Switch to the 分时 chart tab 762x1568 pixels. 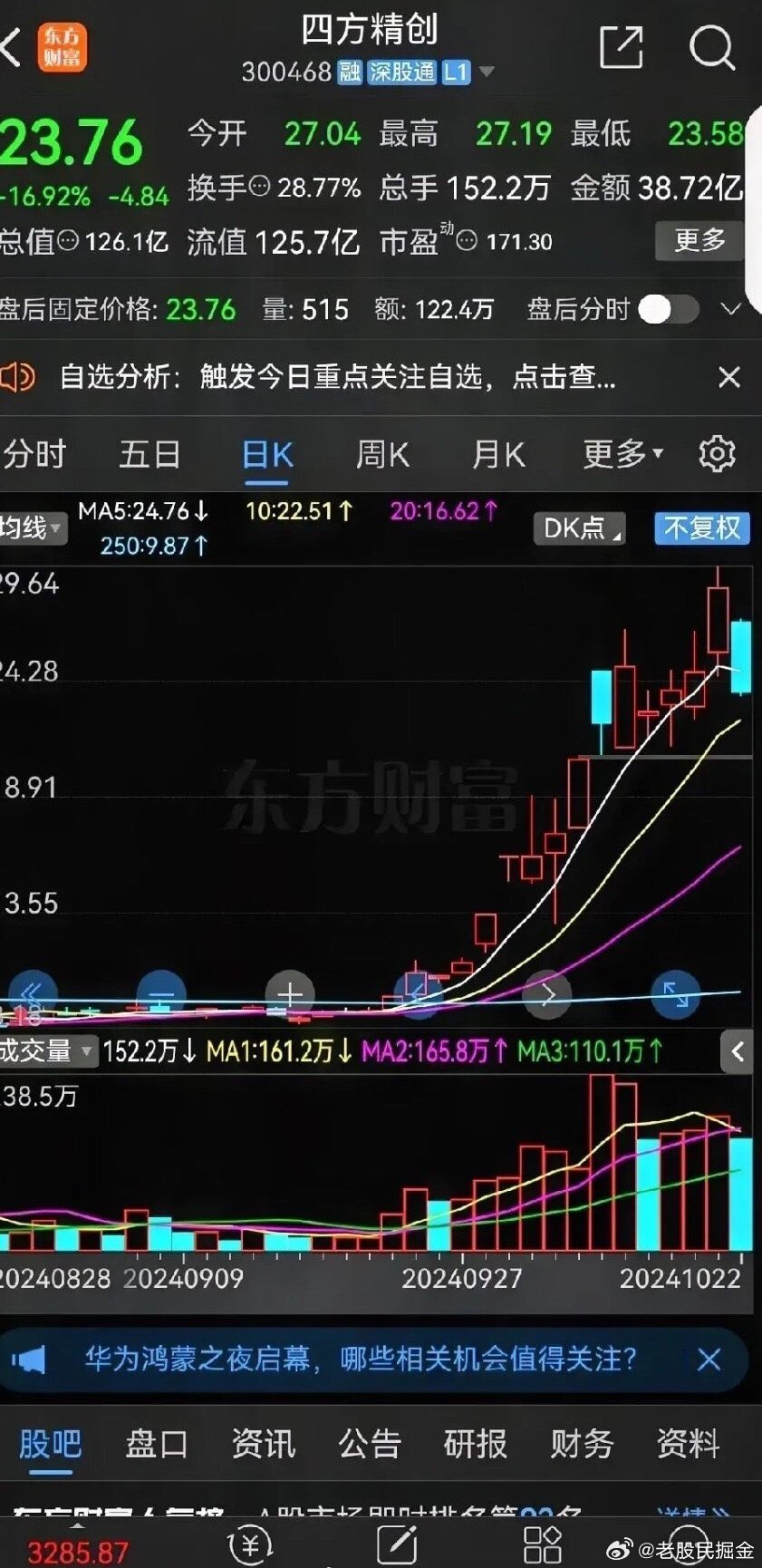point(34,453)
